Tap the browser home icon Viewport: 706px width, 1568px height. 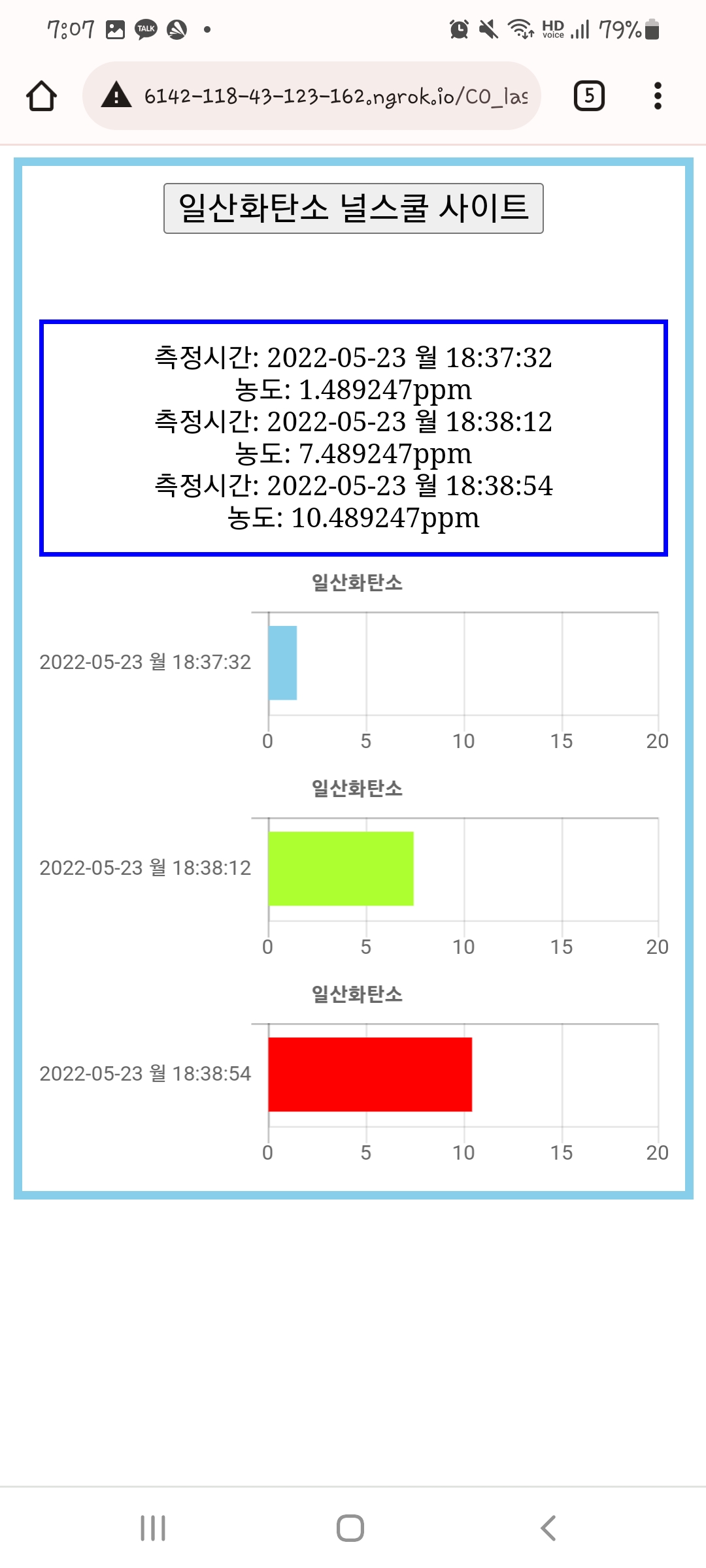[x=41, y=96]
